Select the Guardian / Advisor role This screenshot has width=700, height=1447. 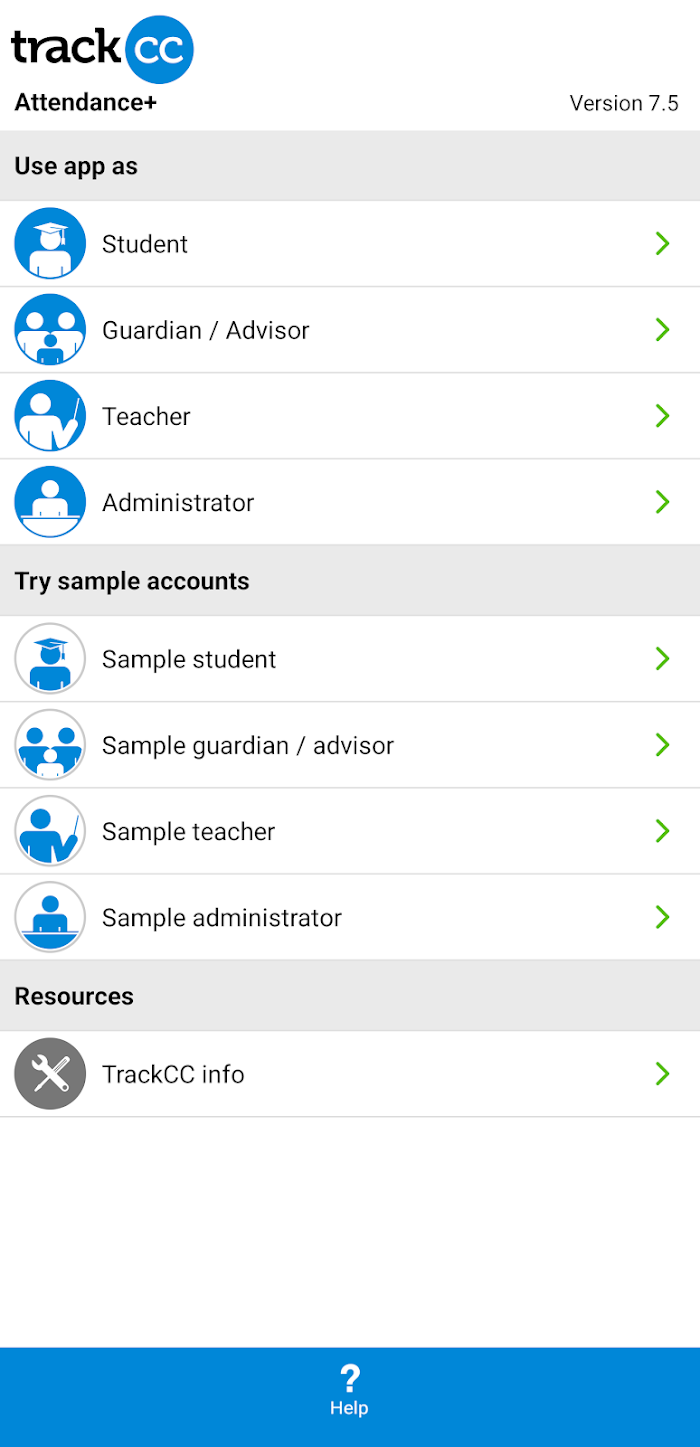tap(350, 330)
